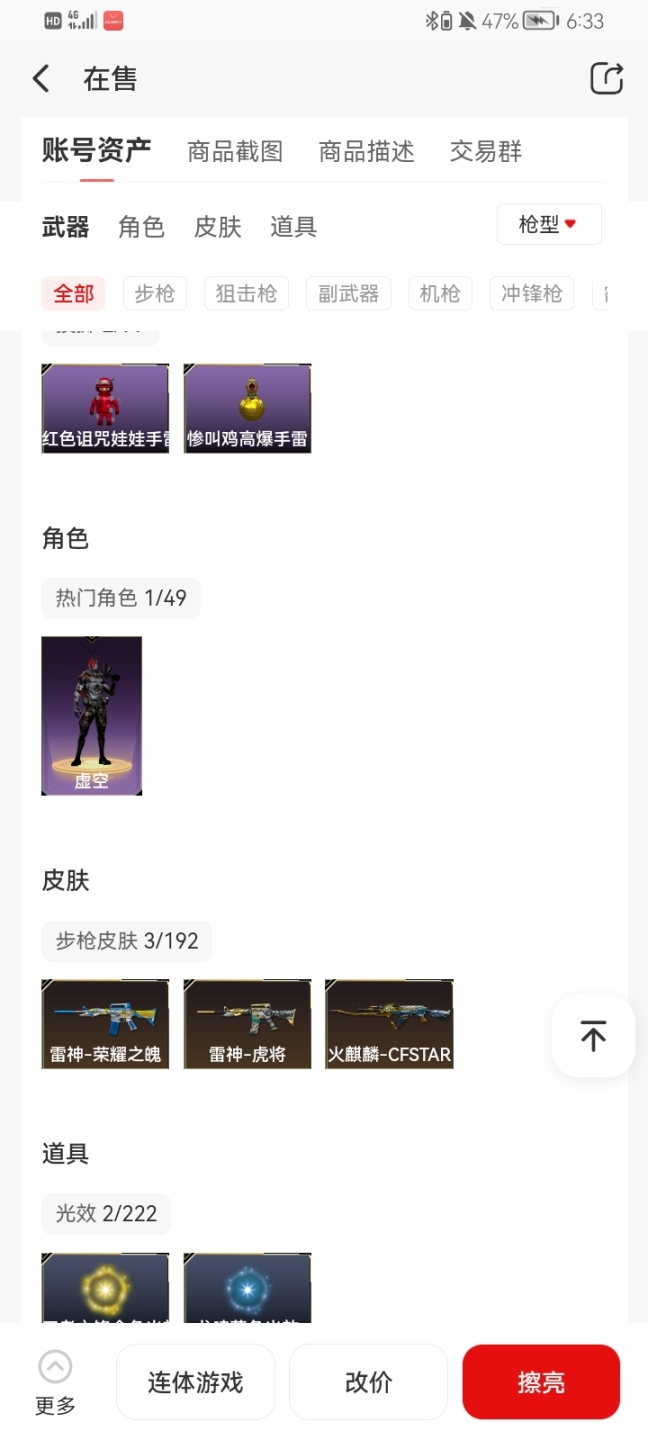Screen dimensions: 648x1440
Task: Tap the 改价 button
Action: click(368, 1382)
